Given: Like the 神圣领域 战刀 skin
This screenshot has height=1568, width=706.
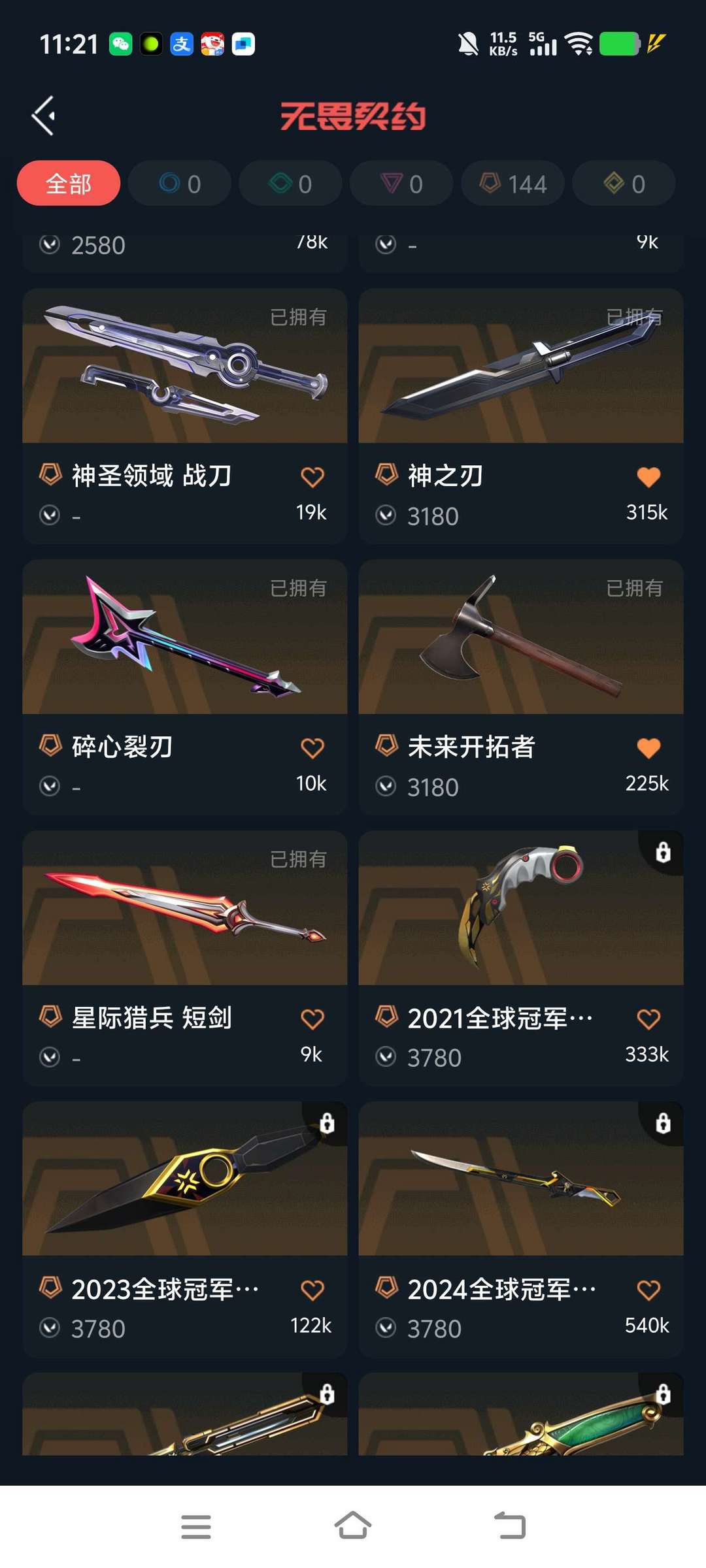Looking at the screenshot, I should (312, 477).
